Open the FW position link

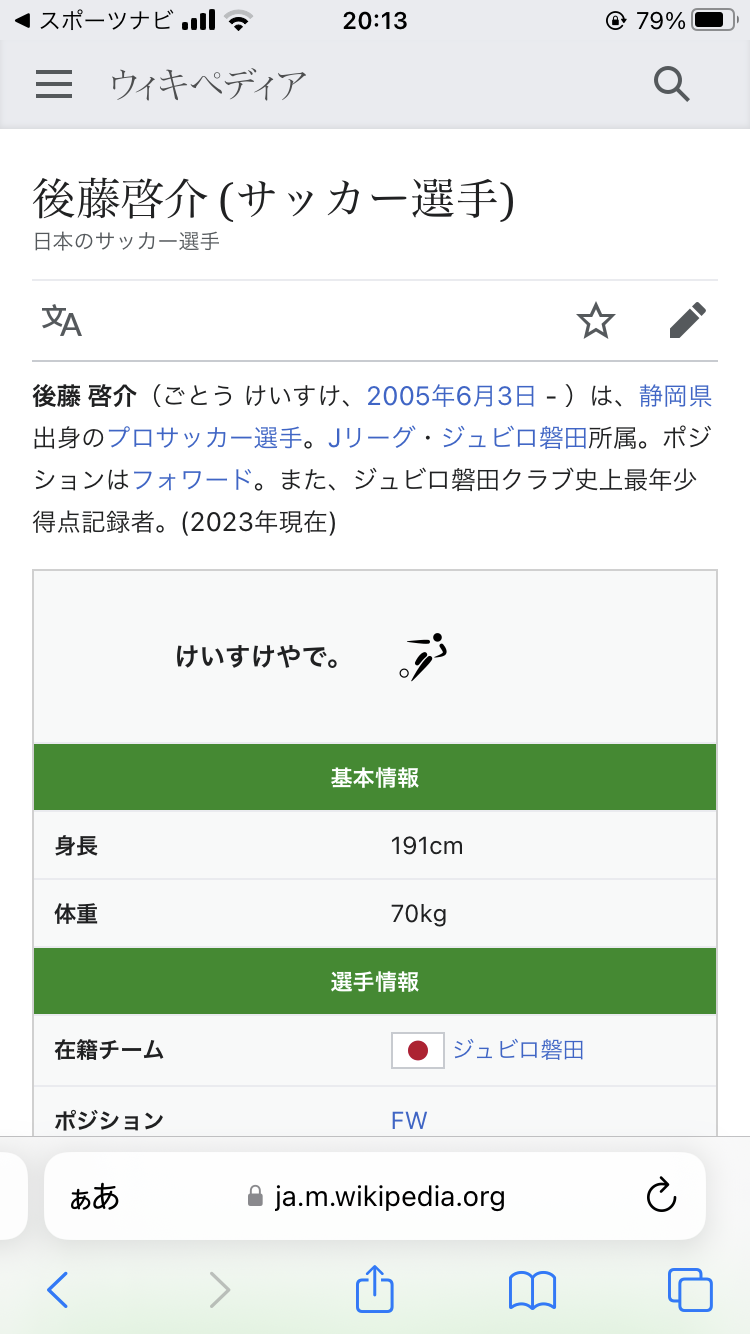pos(409,1120)
